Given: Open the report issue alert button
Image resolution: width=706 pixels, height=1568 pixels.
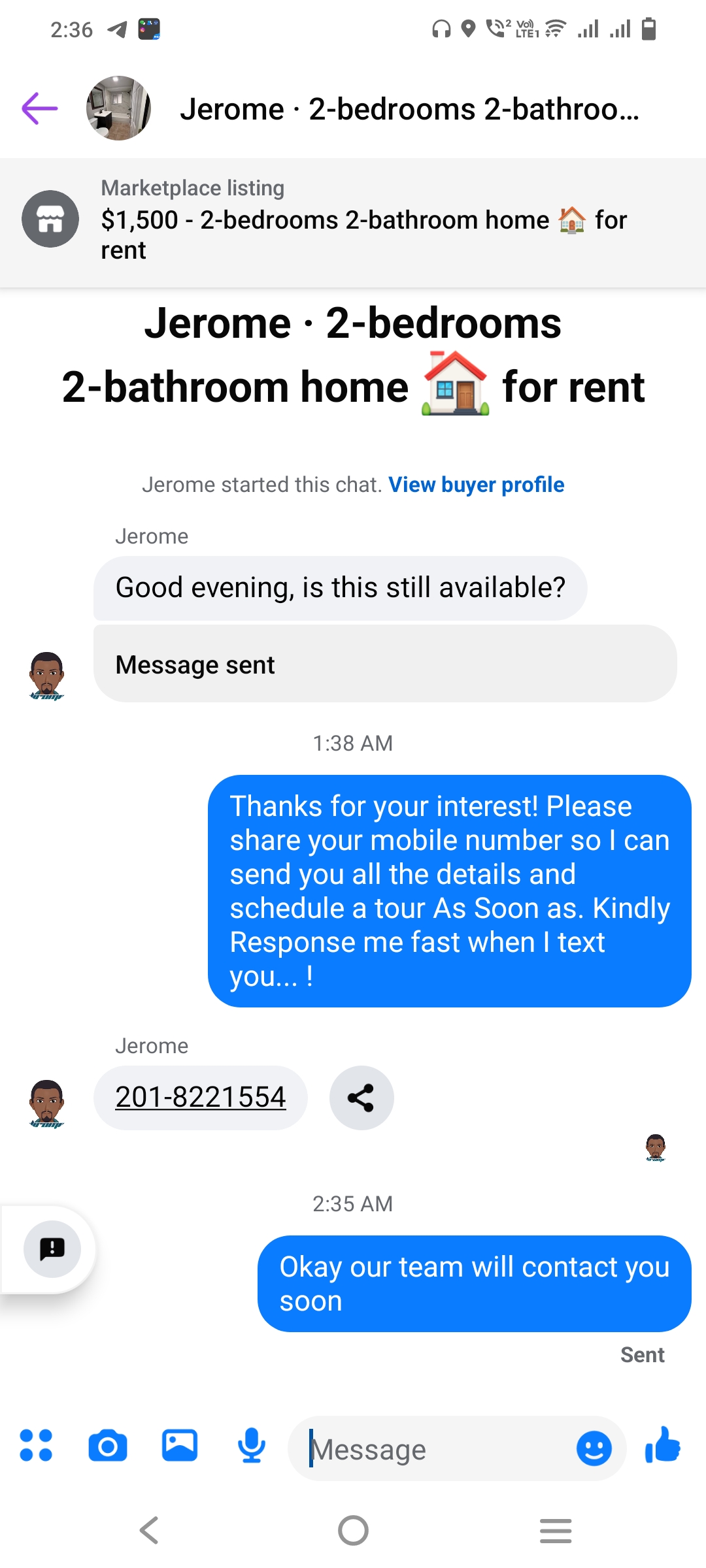Looking at the screenshot, I should 52,1249.
